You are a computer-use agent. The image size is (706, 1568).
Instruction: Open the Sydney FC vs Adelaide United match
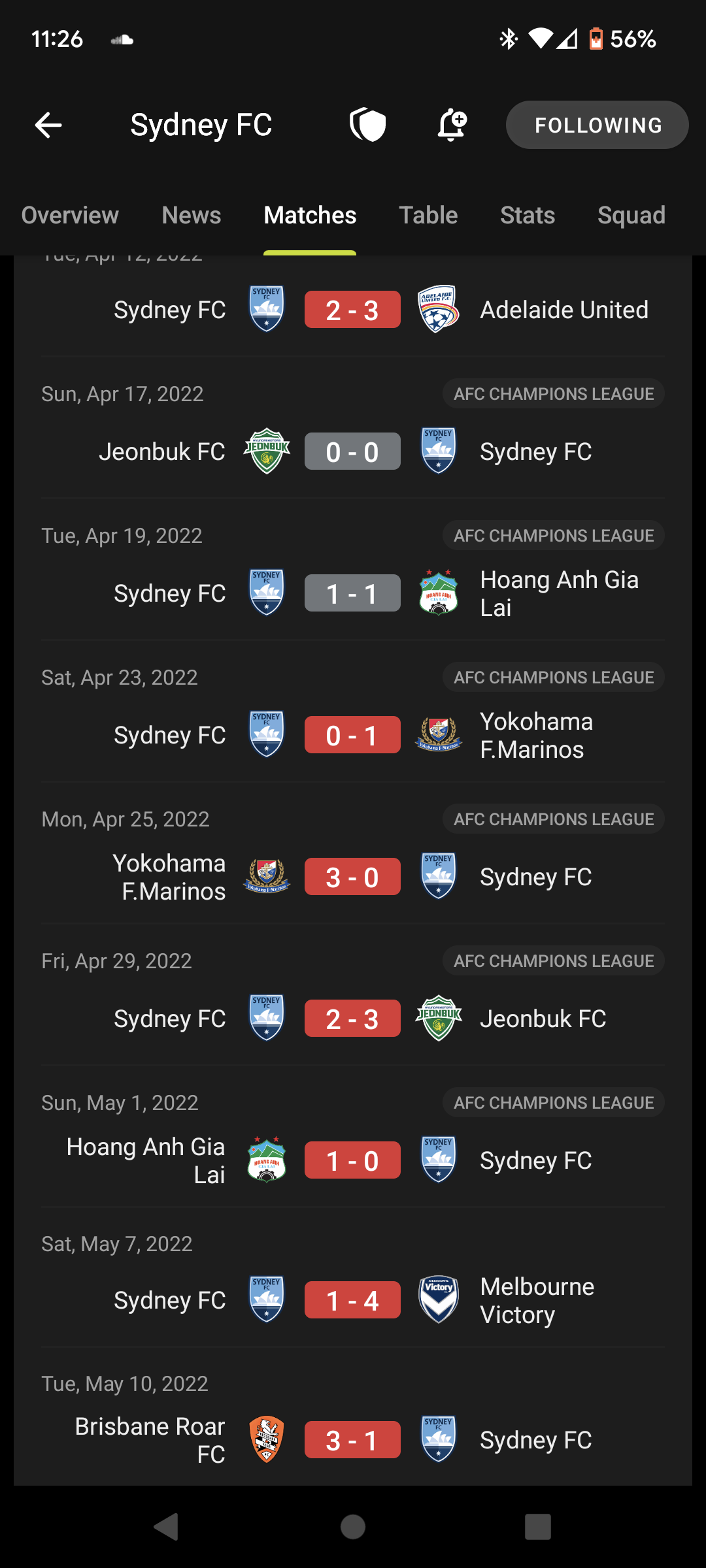click(353, 310)
